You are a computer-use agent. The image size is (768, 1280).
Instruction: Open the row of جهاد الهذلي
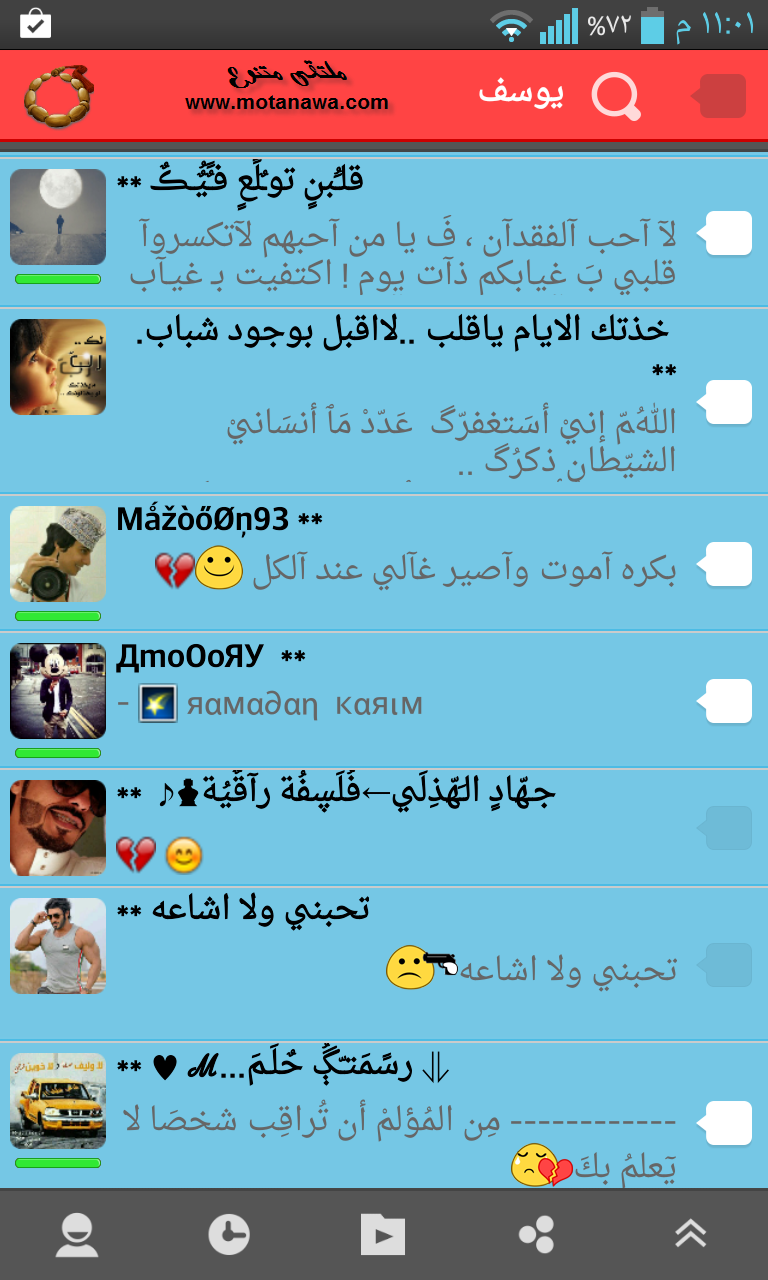[x=400, y=826]
